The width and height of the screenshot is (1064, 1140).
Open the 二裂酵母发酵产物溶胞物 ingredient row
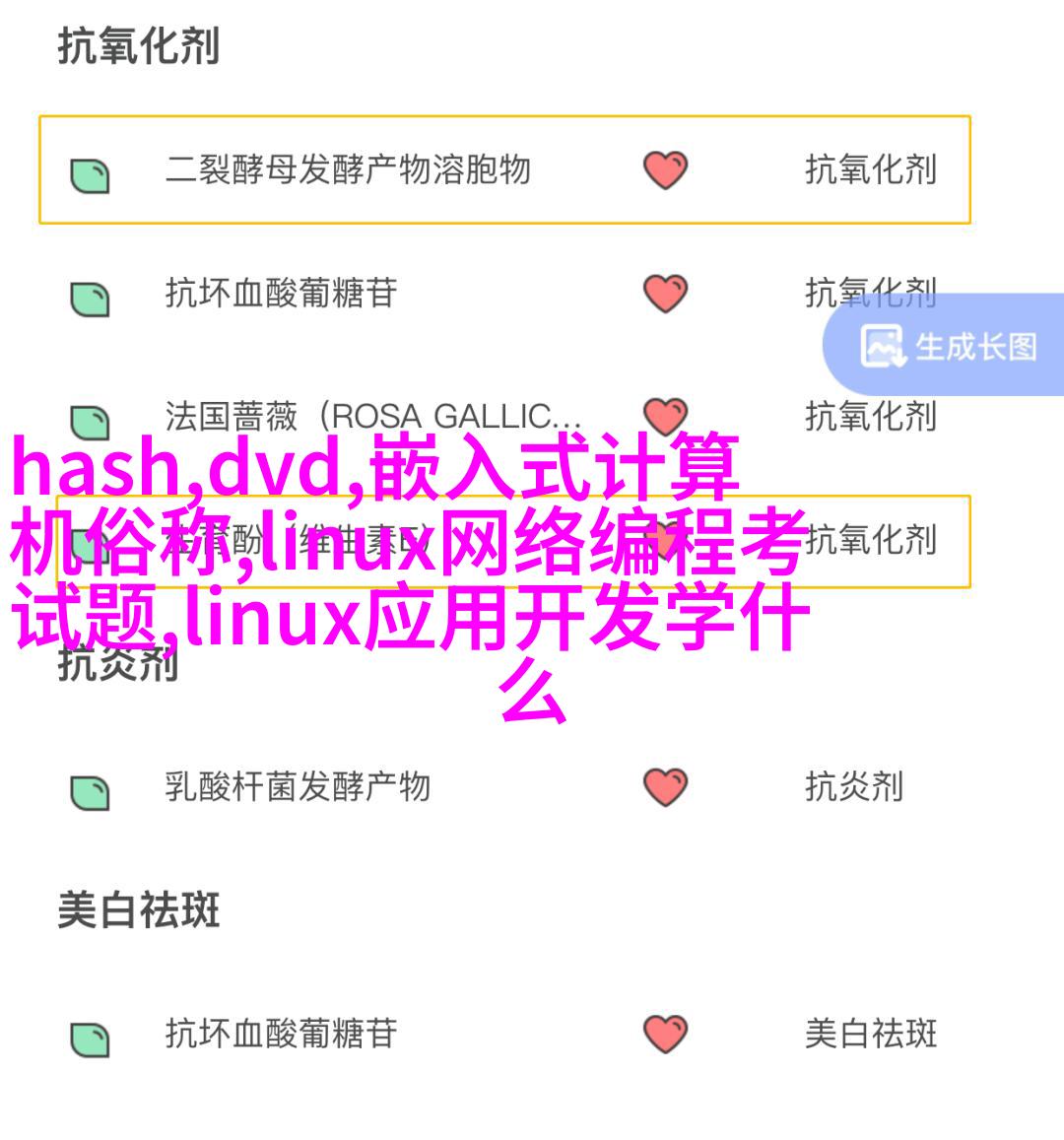point(347,170)
